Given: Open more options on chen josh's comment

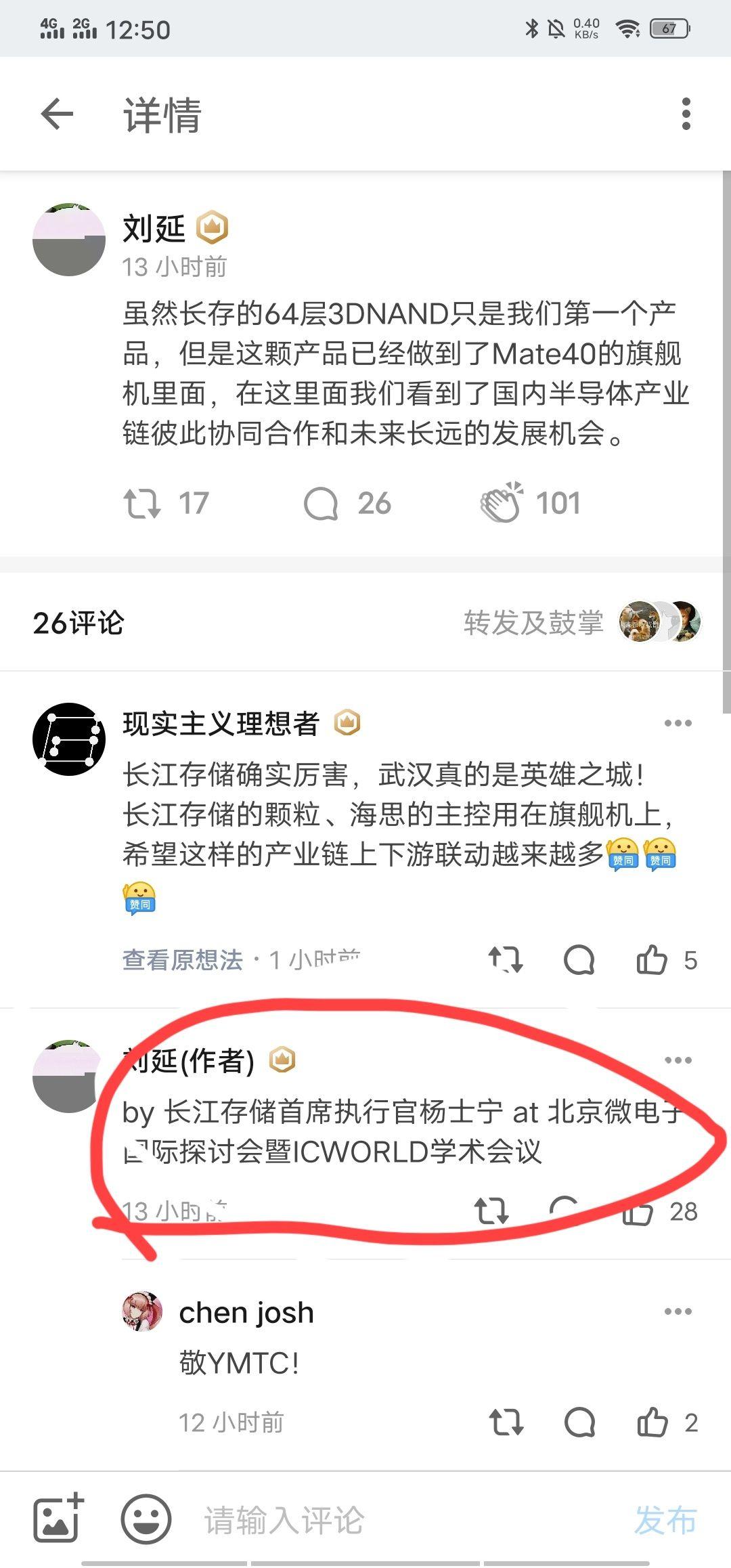Looking at the screenshot, I should tap(678, 1311).
